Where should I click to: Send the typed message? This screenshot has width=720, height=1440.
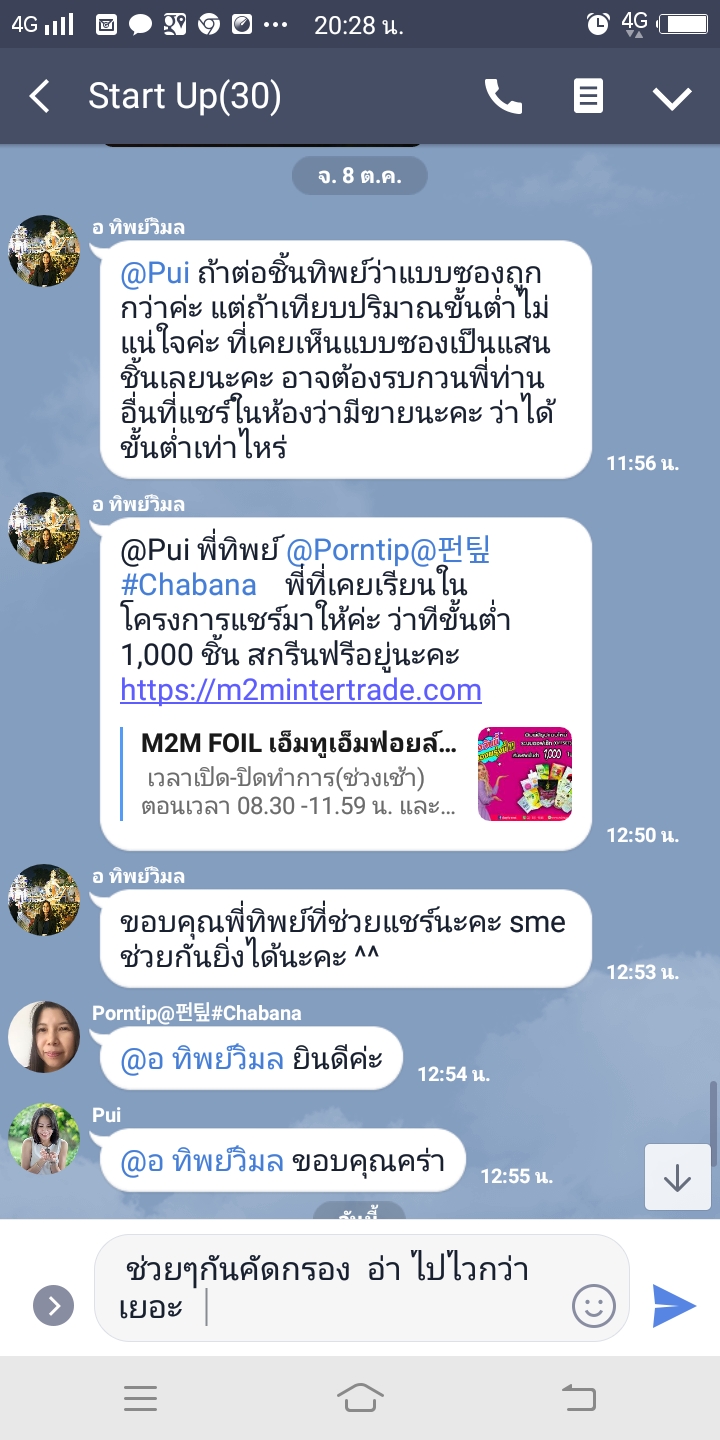click(x=674, y=1305)
